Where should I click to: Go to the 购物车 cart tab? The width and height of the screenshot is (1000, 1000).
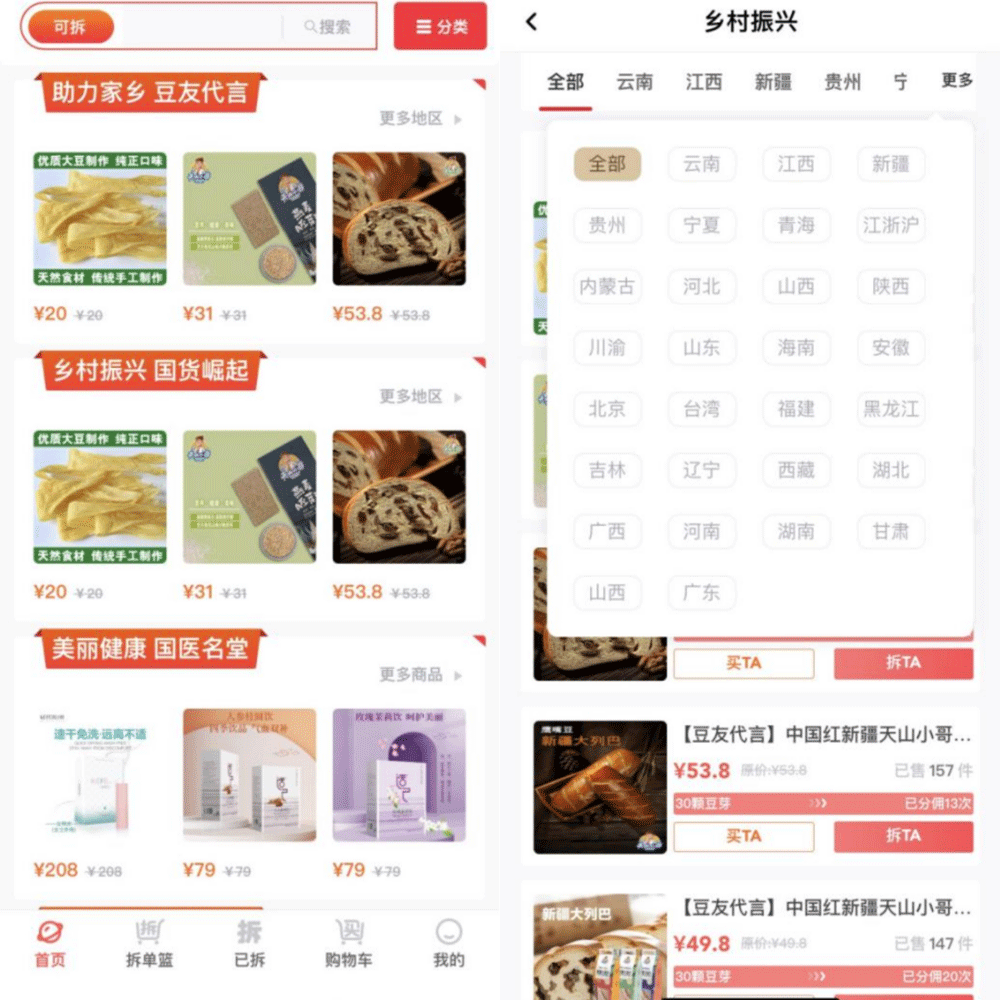click(x=349, y=945)
